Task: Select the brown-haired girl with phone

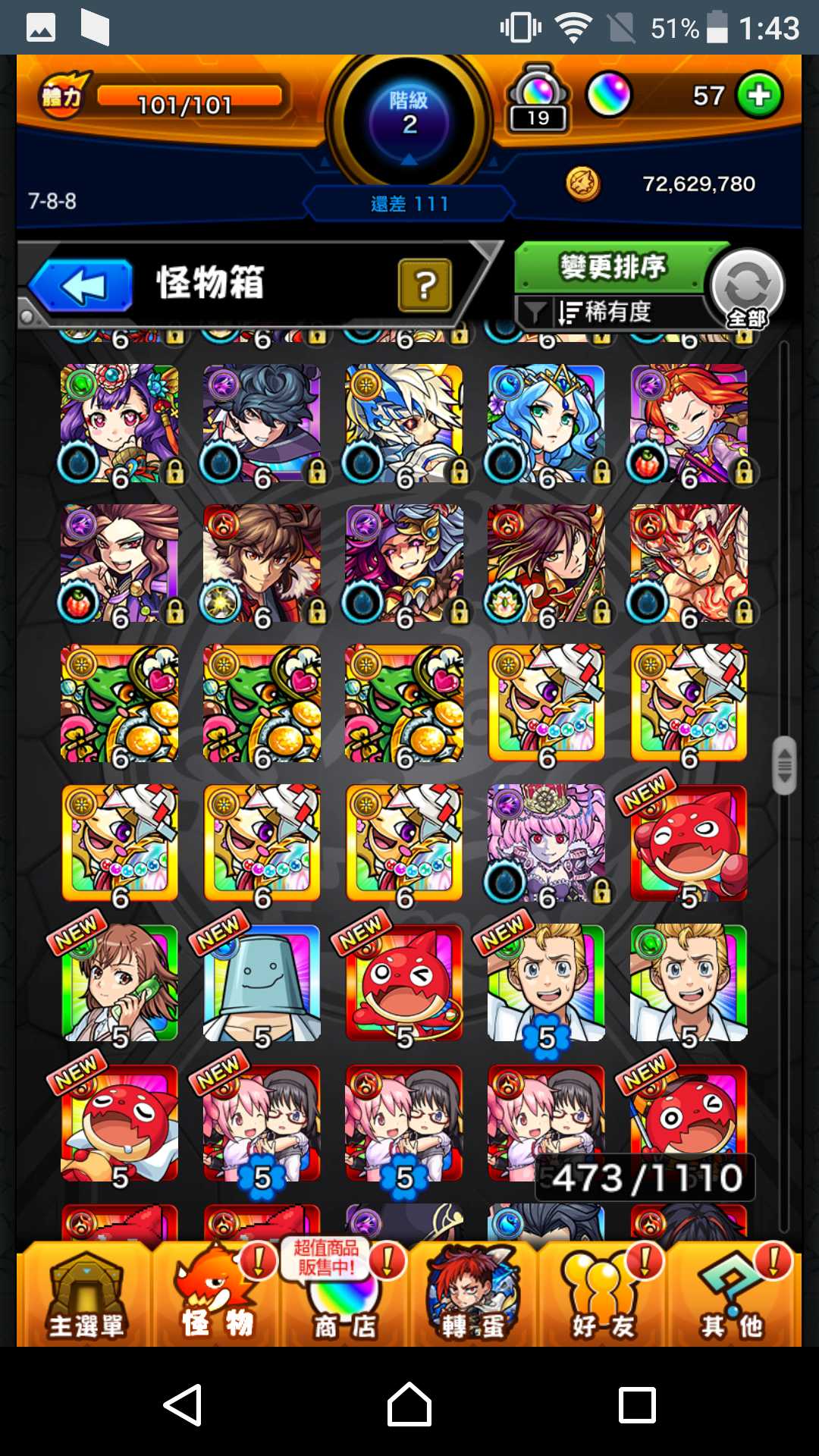Action: click(120, 983)
